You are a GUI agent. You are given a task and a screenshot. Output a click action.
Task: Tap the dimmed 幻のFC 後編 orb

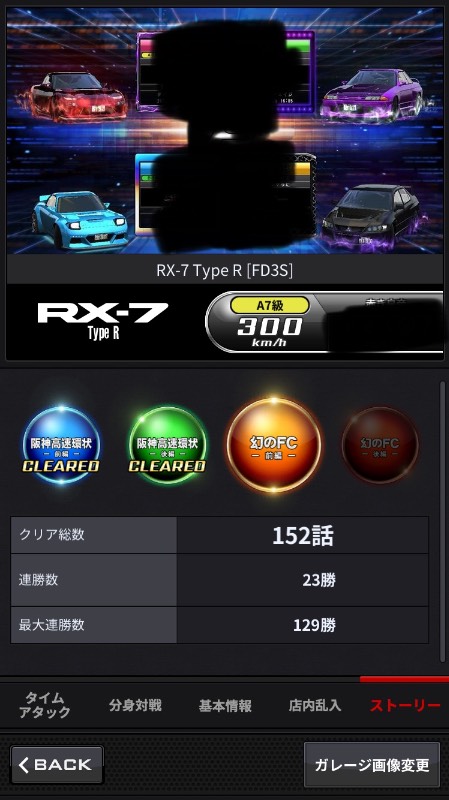click(x=380, y=445)
